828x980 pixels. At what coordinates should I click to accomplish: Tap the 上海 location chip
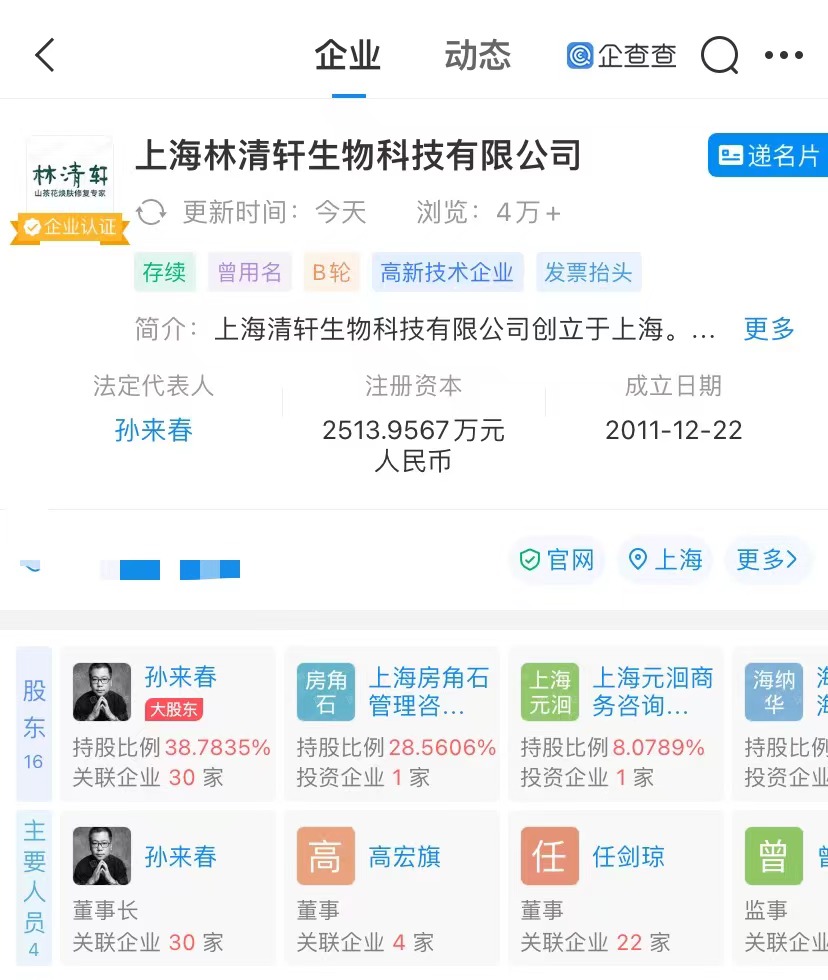pos(664,560)
